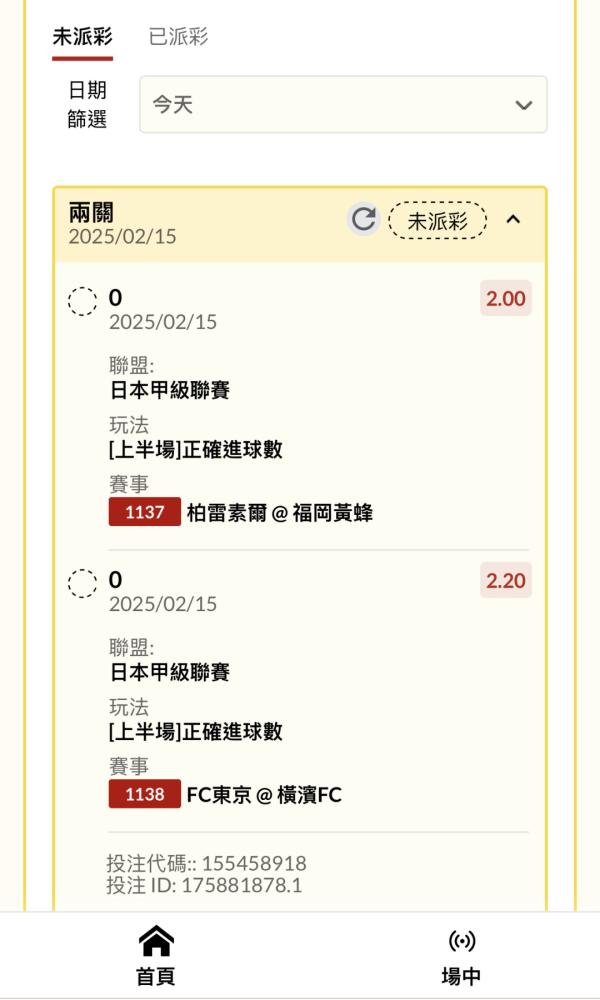Select the 未派彩 tab
Viewport: 600px width, 1000px height.
point(82,36)
